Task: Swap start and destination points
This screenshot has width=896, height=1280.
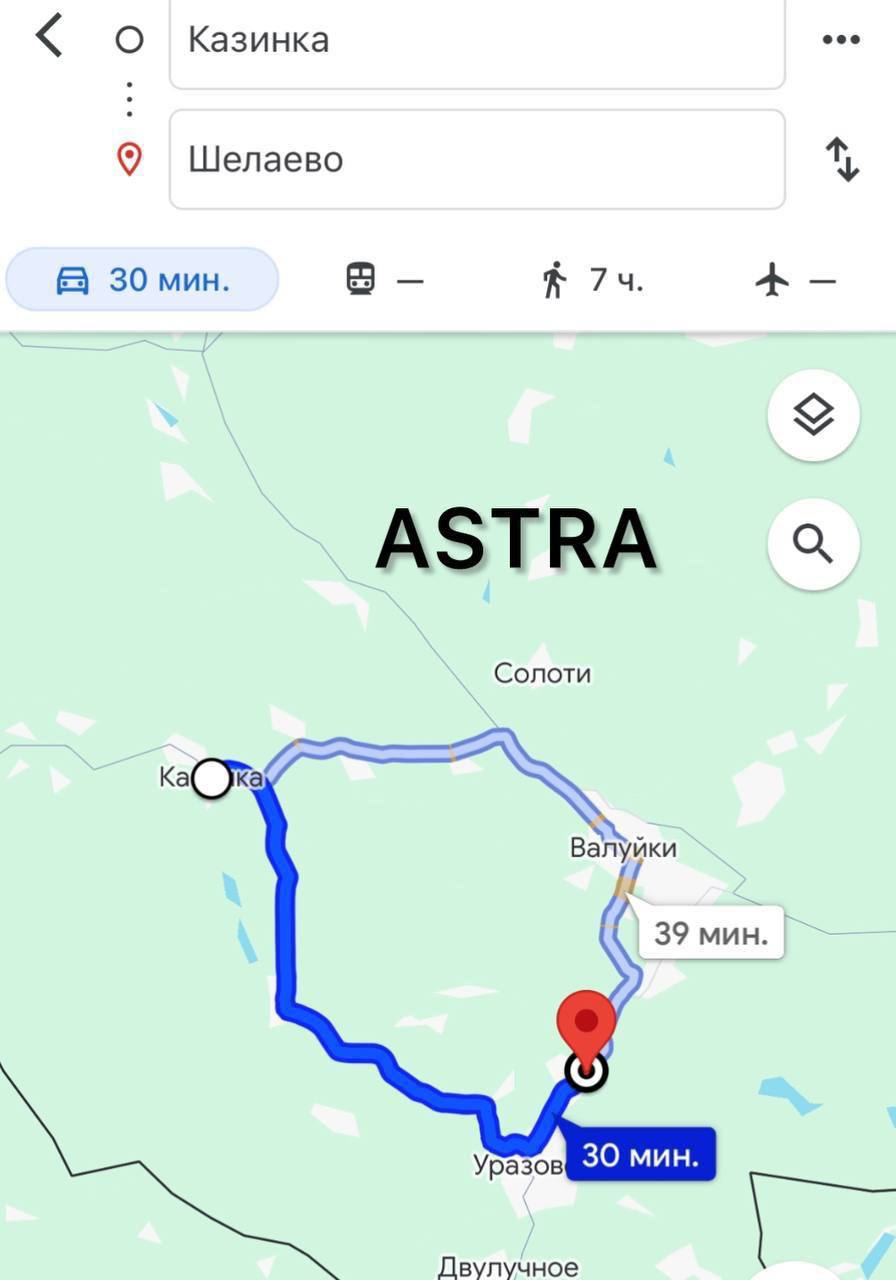Action: point(842,160)
